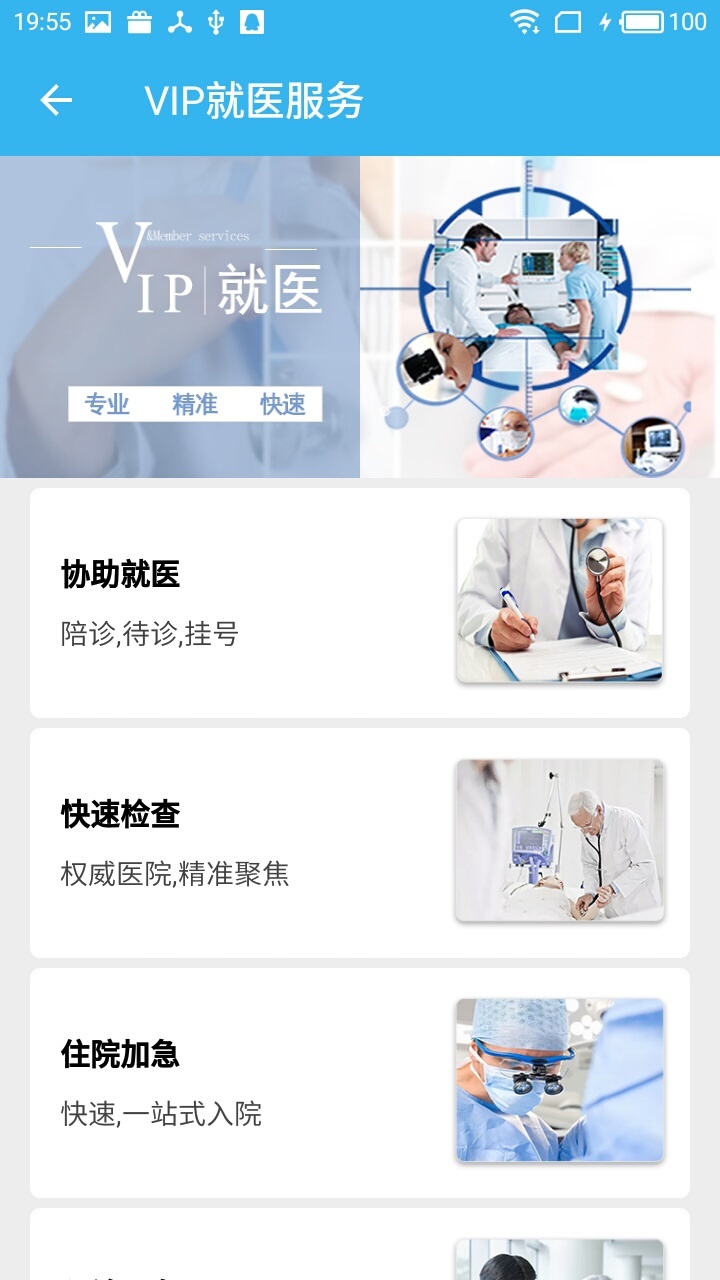Select the 快速检查 service card
Viewport: 720px width, 1280px height.
click(360, 842)
